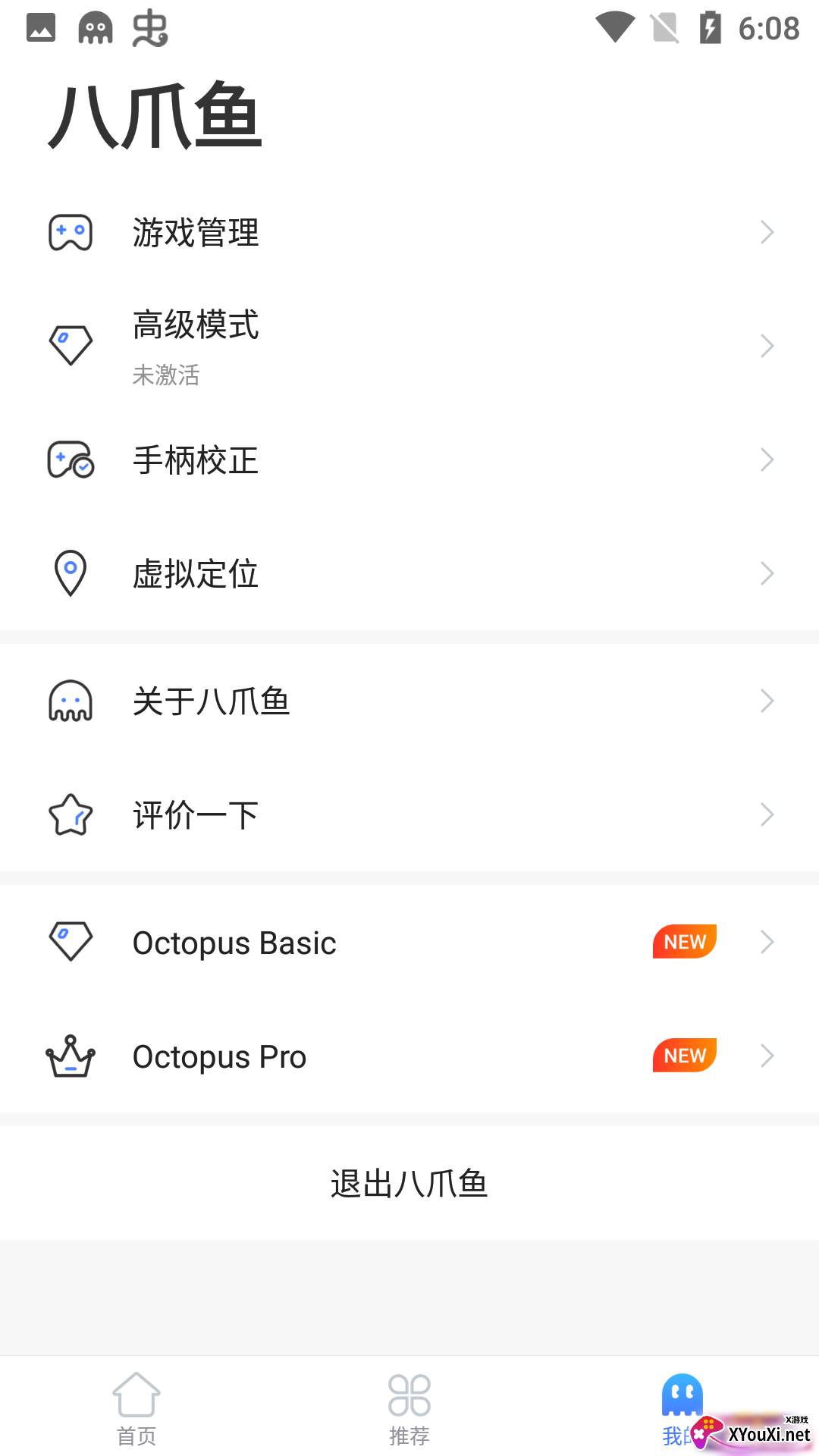Open 关于八爪鱼 about page

coord(409,701)
